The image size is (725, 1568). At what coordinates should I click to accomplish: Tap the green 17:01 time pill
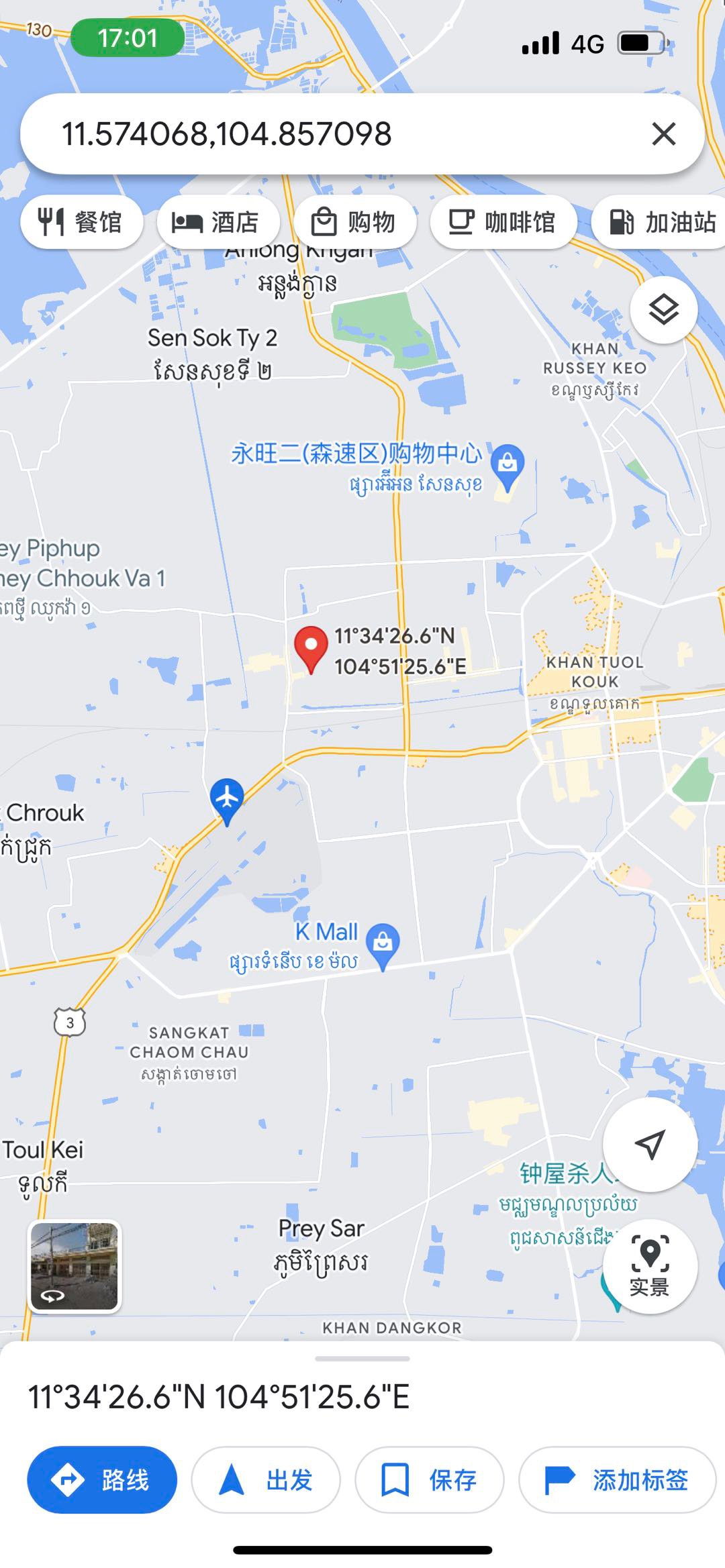(128, 38)
